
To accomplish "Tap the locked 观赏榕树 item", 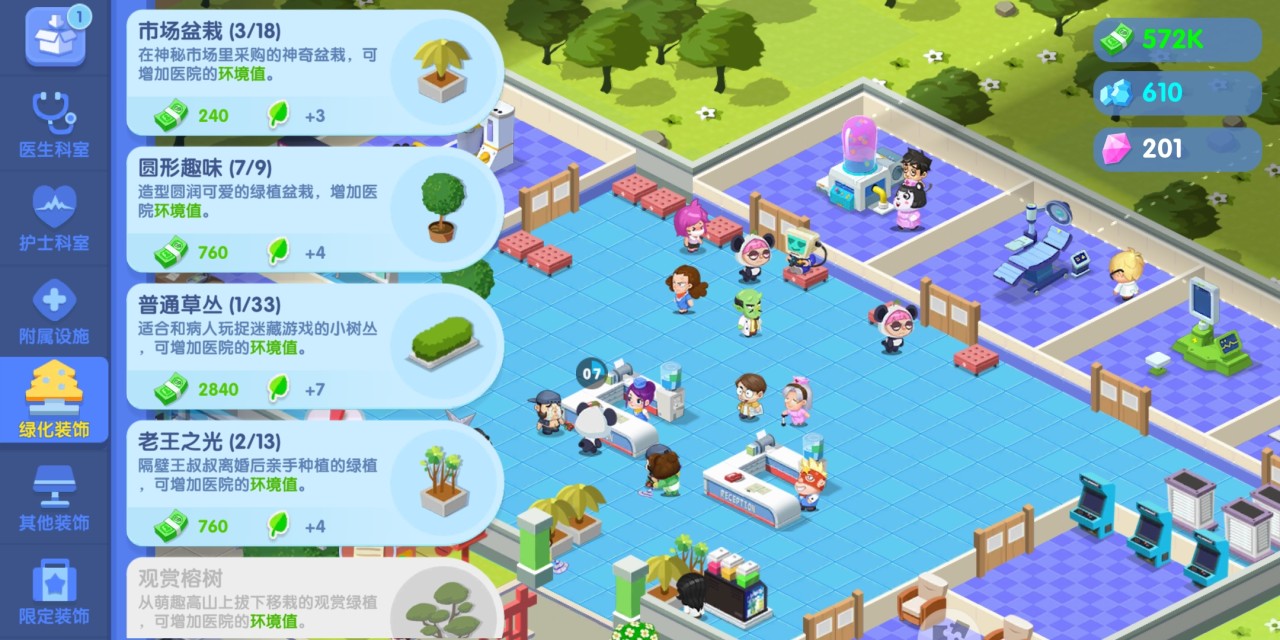I will (x=313, y=600).
